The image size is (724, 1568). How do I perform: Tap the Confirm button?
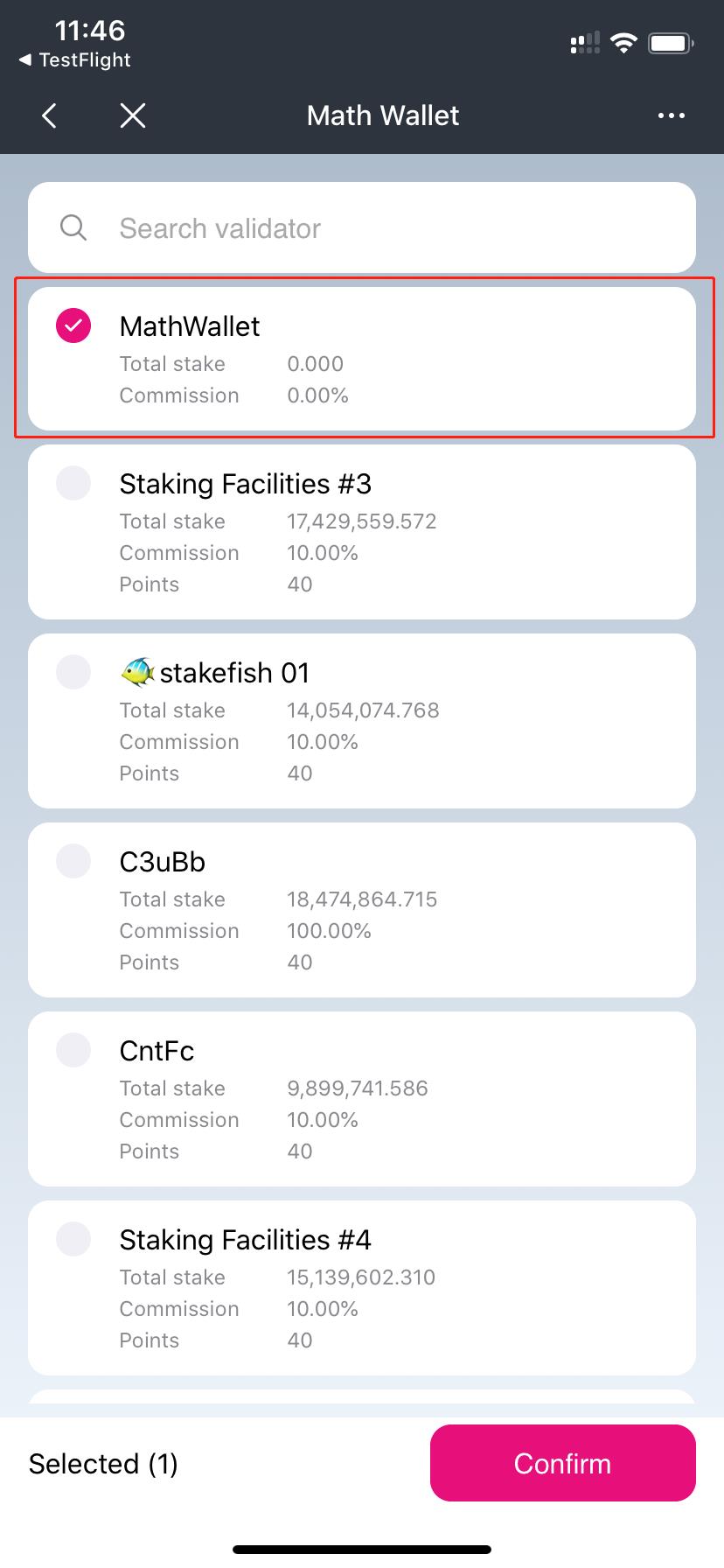click(x=562, y=1463)
